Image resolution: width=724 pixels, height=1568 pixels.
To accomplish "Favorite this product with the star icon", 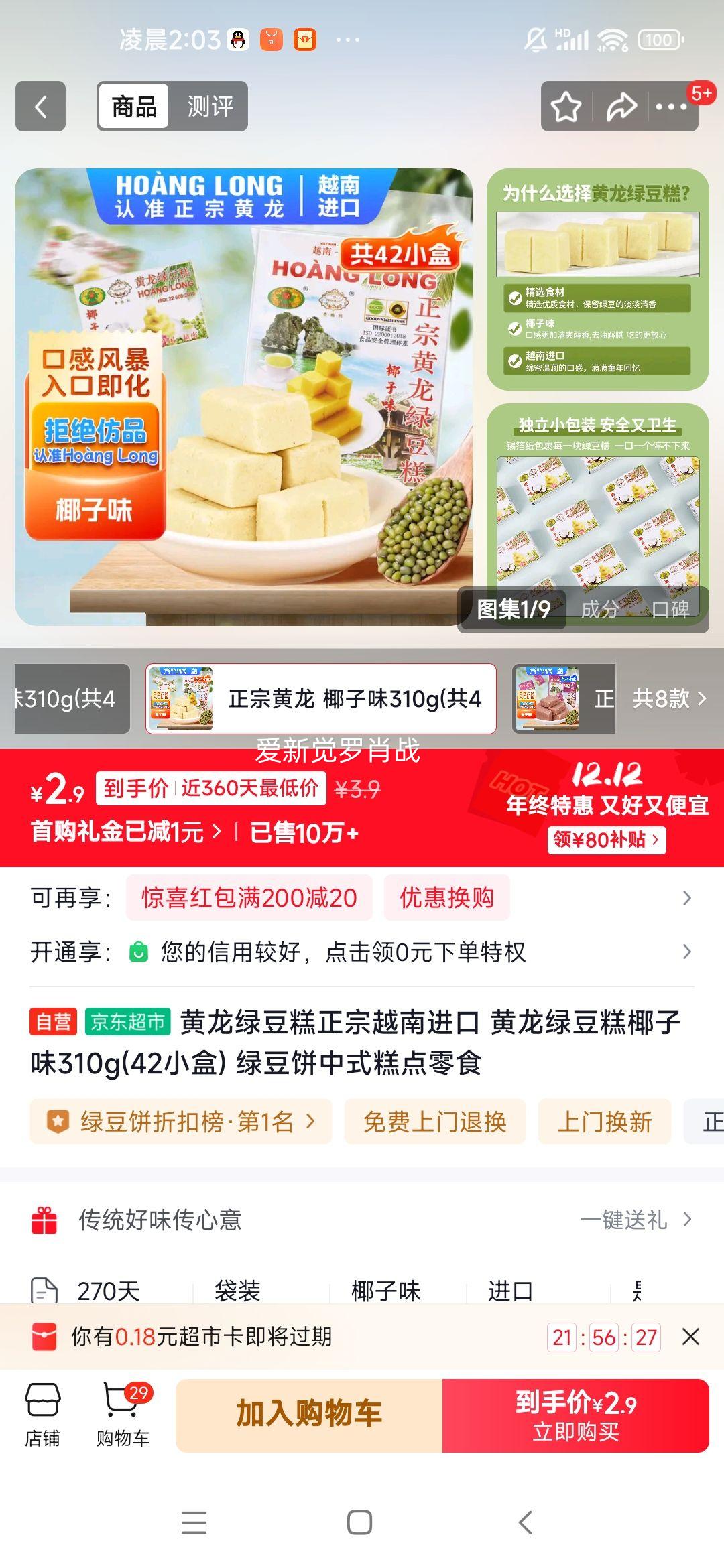I will point(565,105).
